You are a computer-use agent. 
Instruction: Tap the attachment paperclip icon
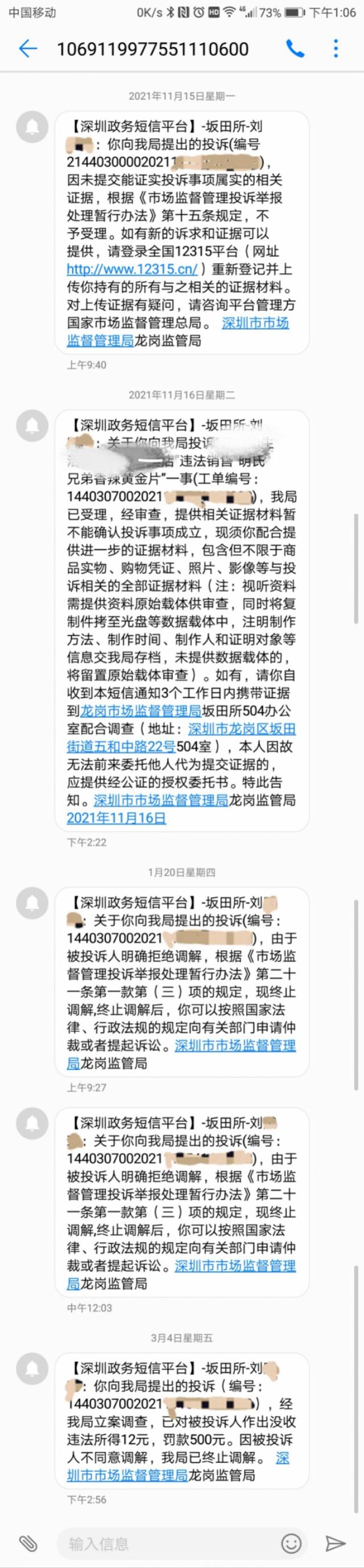pyautogui.click(x=27, y=1542)
